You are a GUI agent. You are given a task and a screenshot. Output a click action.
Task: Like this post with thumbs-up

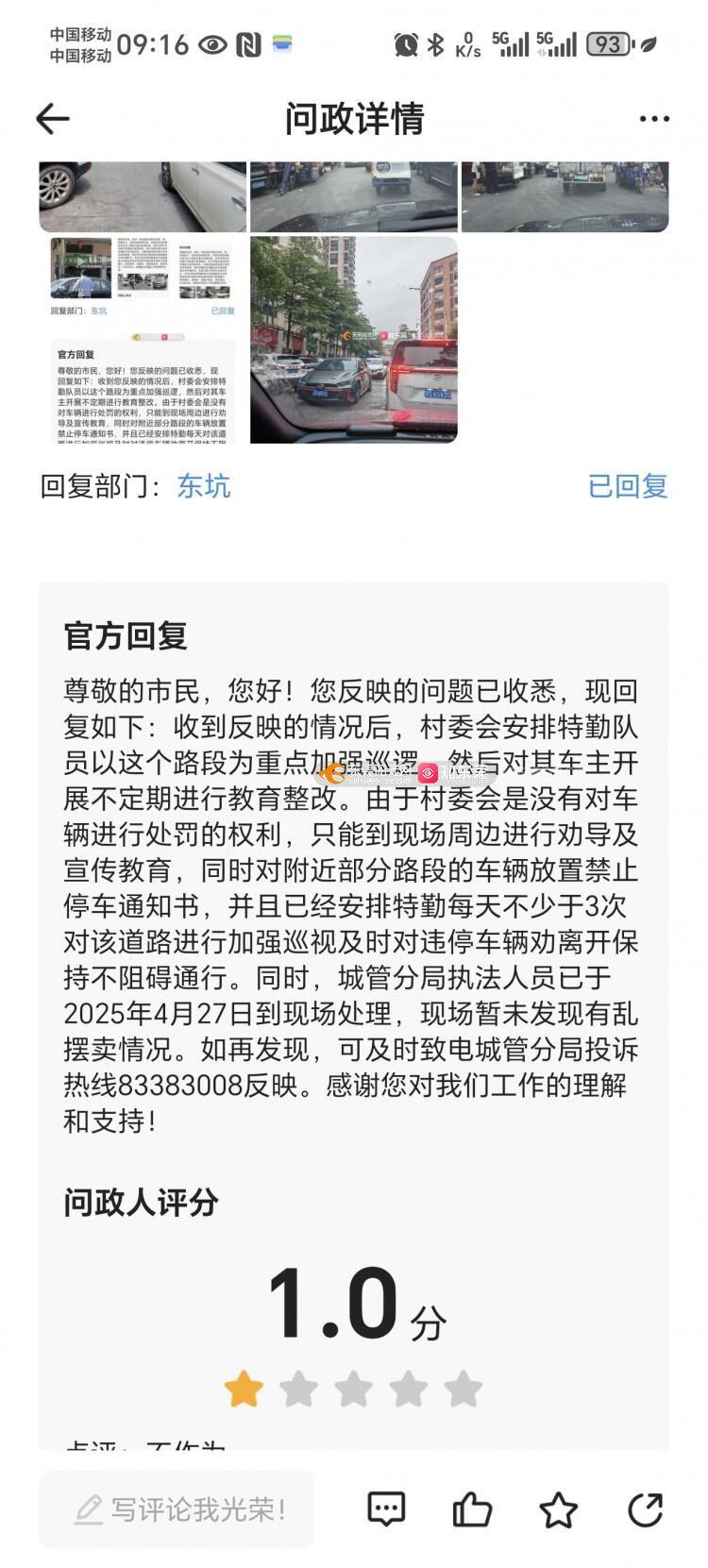tap(472, 1509)
